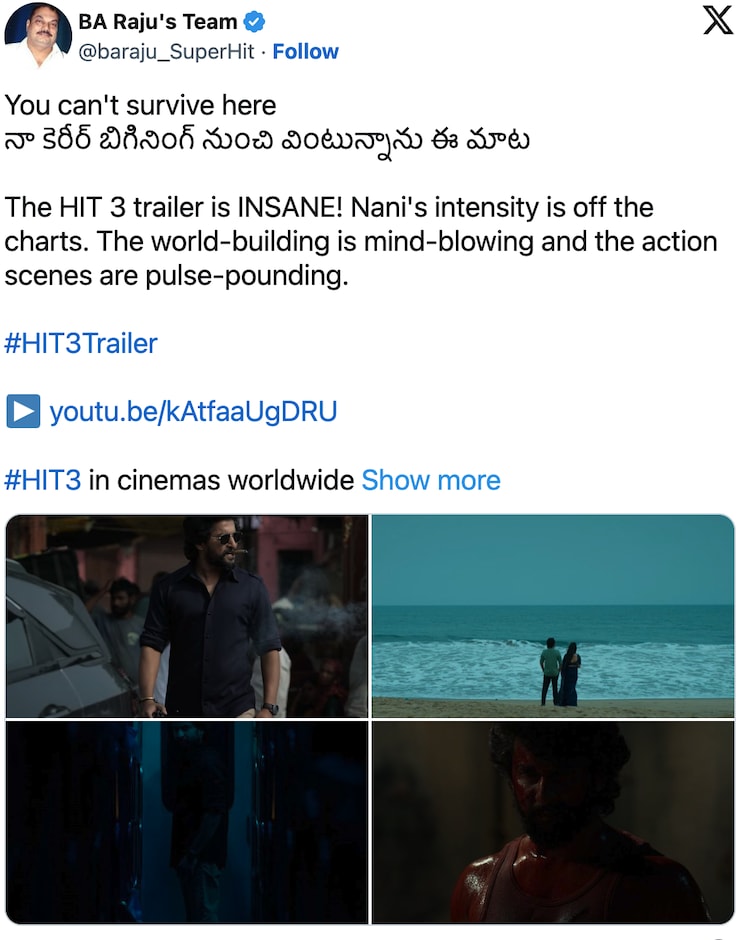The image size is (750, 940).
Task: Open the X logo link
Action: pos(718,20)
